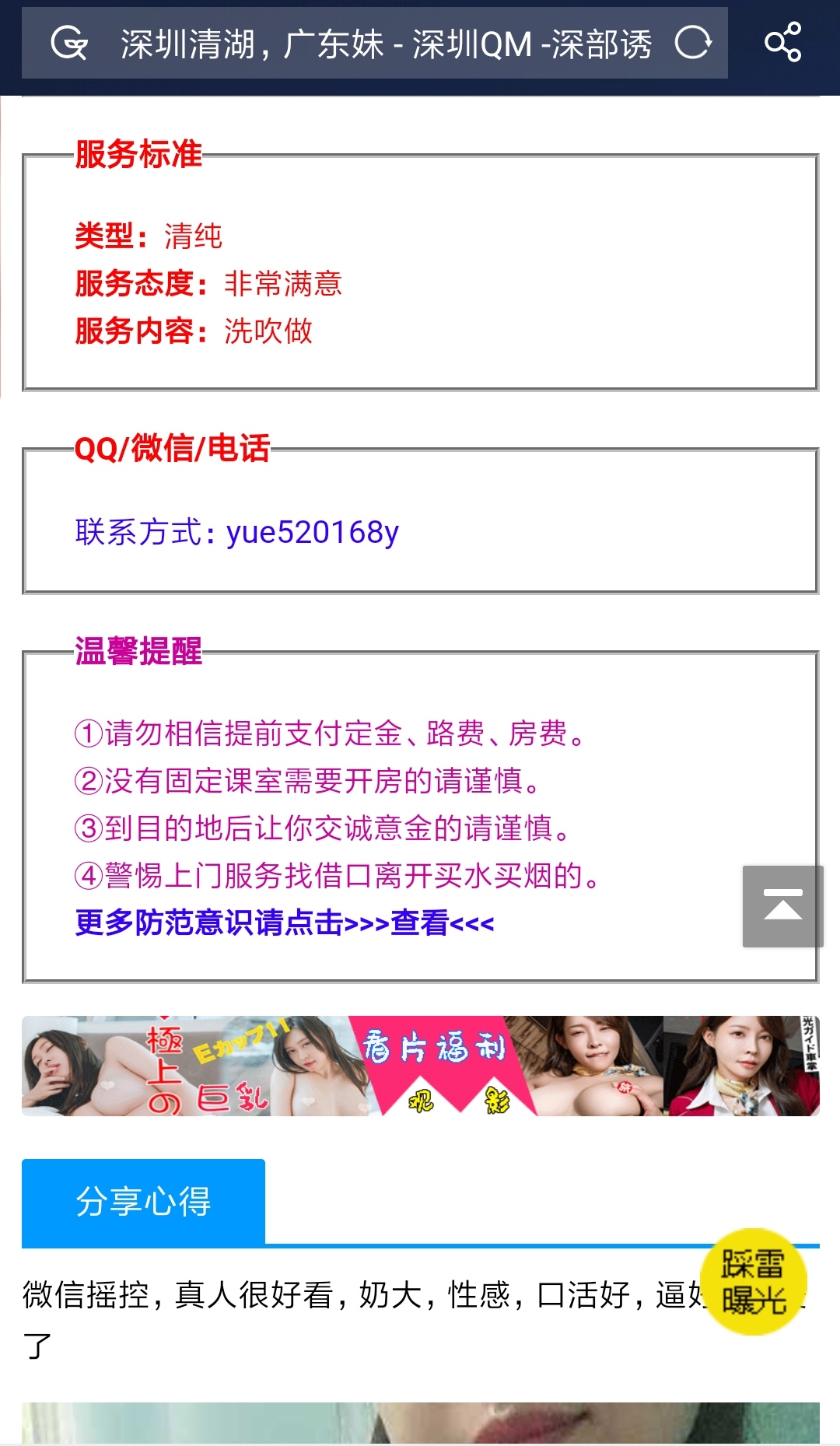Open the 查看 safety tips link

click(420, 923)
